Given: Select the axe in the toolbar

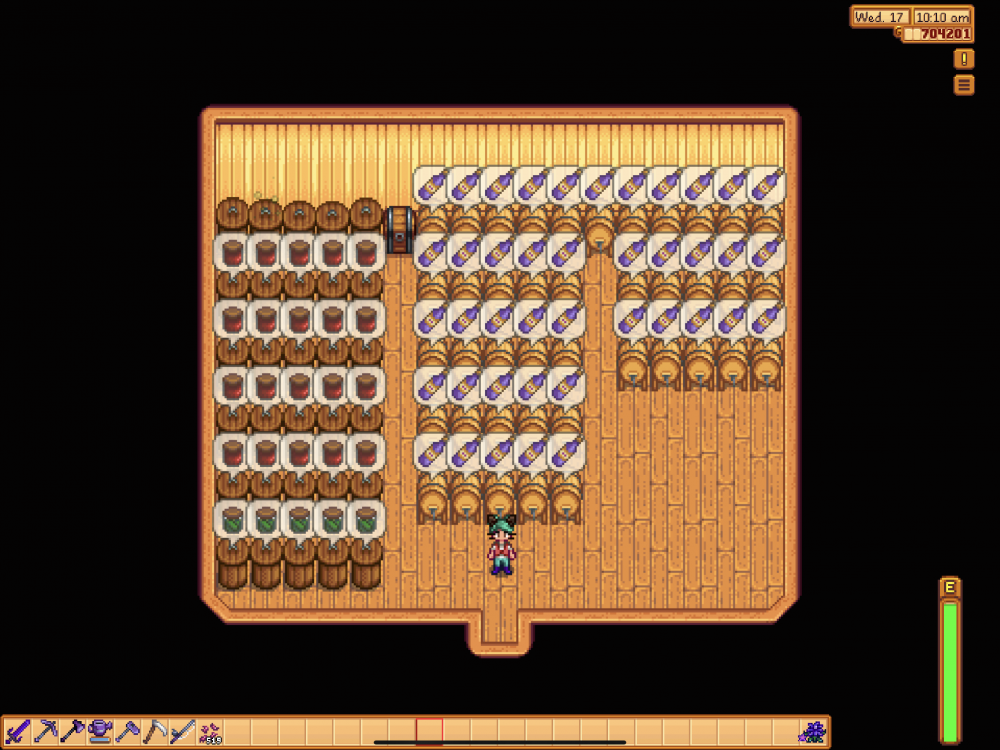Looking at the screenshot, I should coord(72,732).
